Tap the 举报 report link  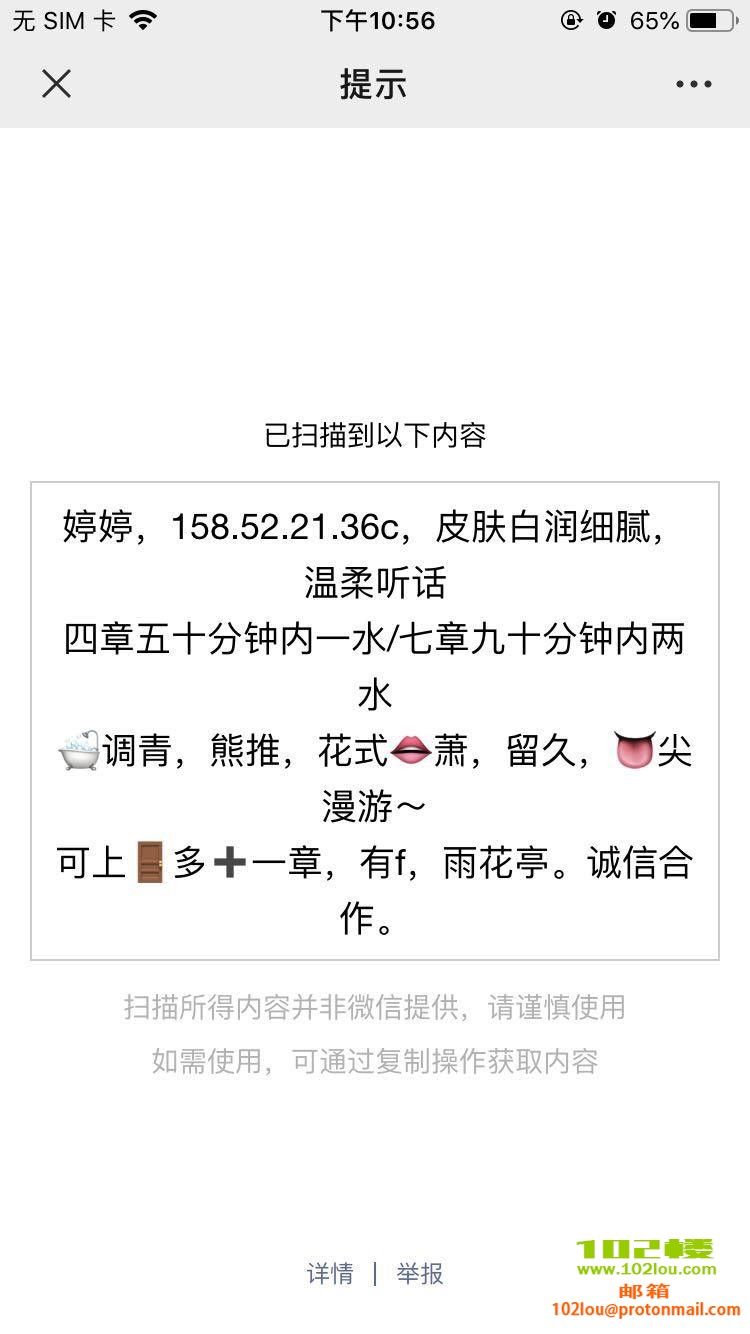(419, 1273)
